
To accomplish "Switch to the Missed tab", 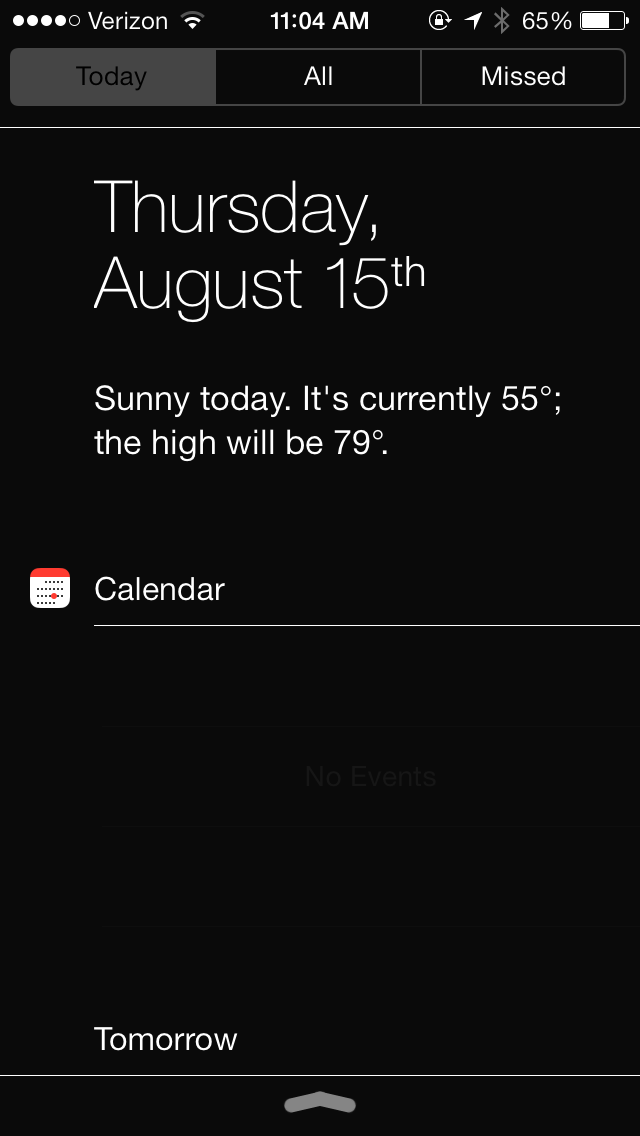I will 523,77.
